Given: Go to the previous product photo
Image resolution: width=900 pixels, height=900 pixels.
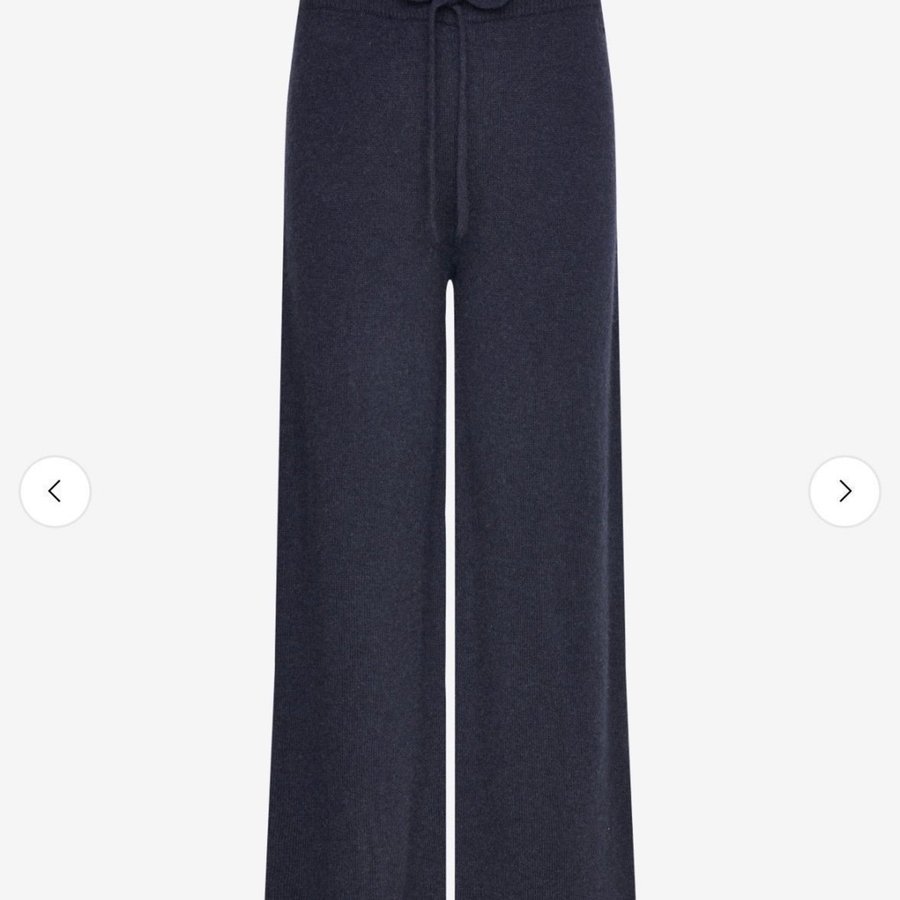Looking at the screenshot, I should (x=55, y=491).
